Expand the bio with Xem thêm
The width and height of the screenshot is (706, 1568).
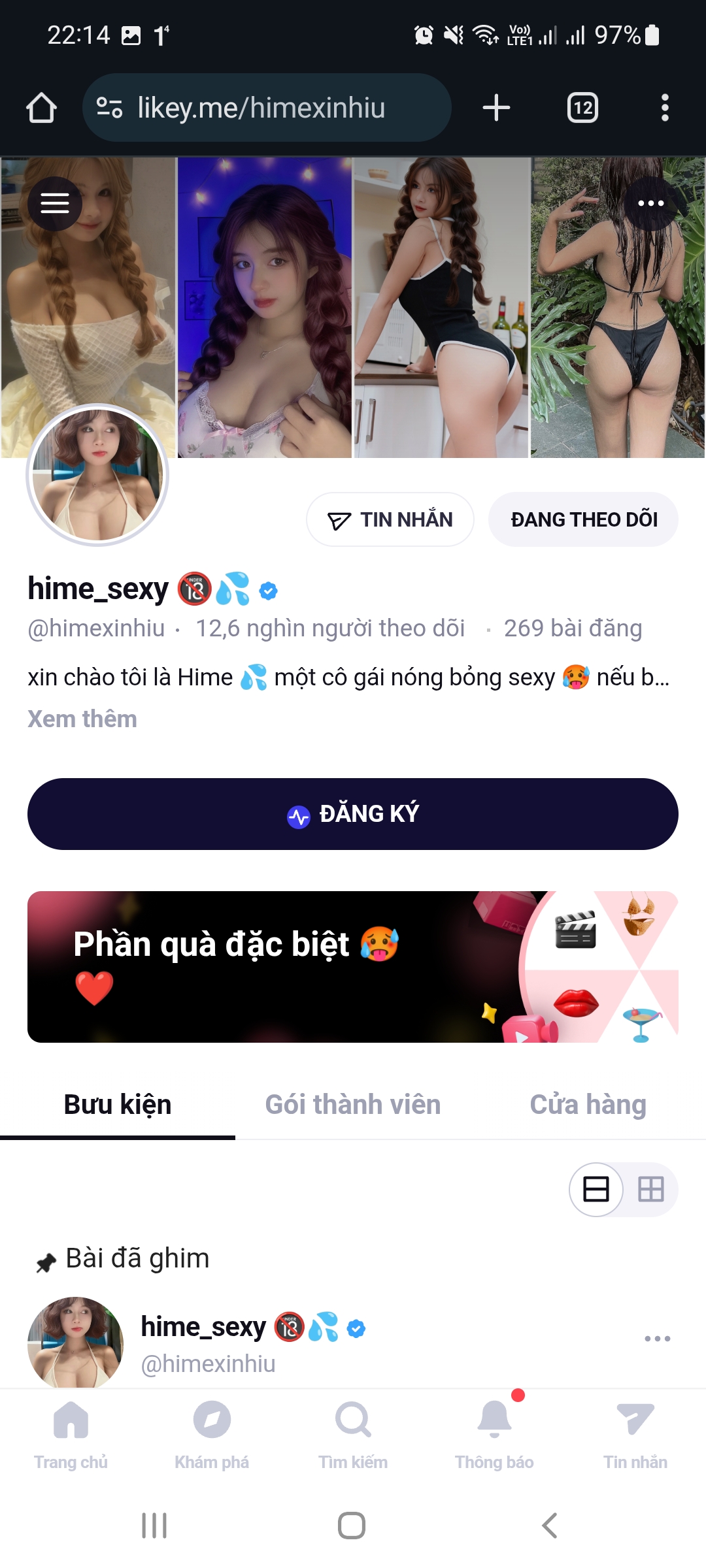point(82,719)
